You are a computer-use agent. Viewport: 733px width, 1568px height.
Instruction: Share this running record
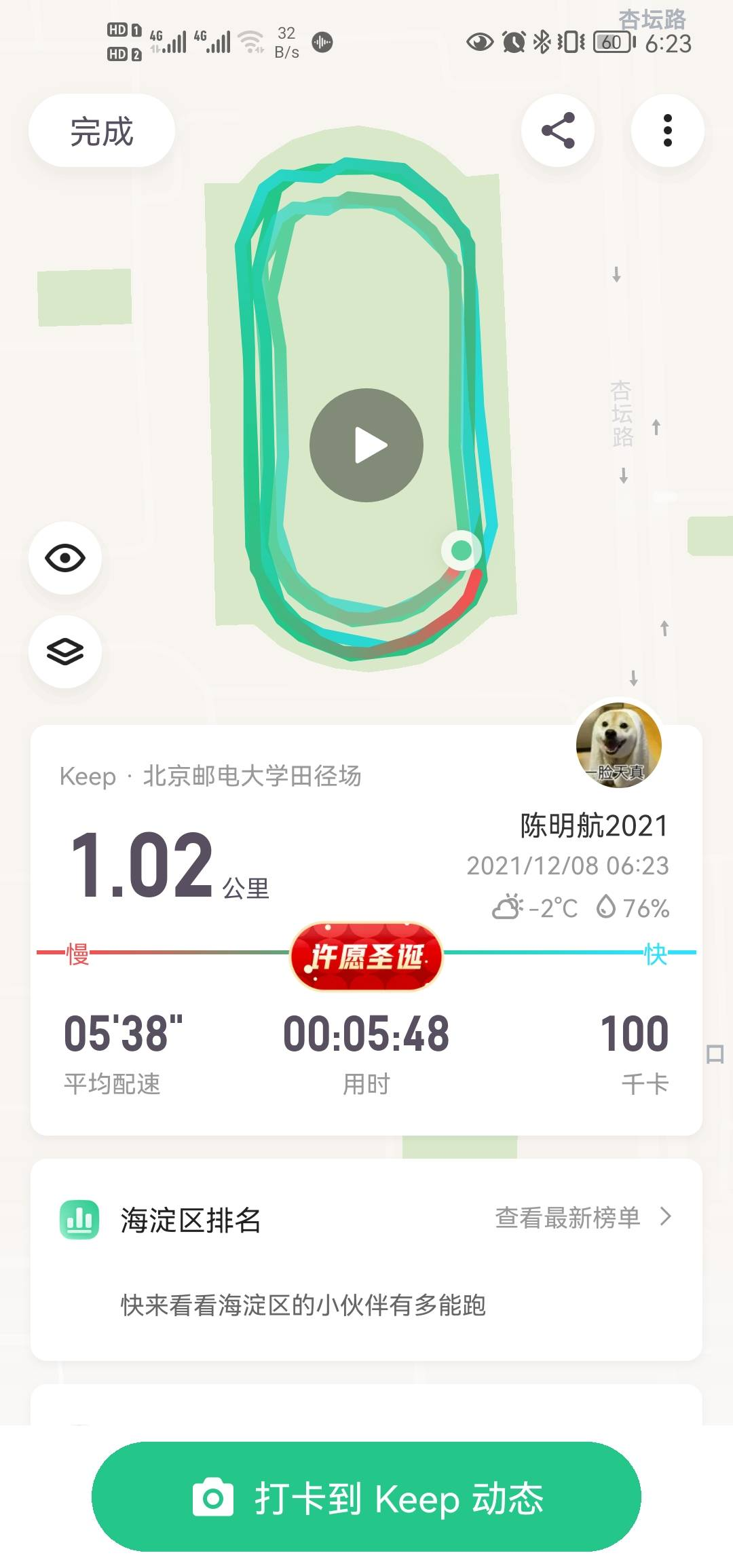point(557,130)
